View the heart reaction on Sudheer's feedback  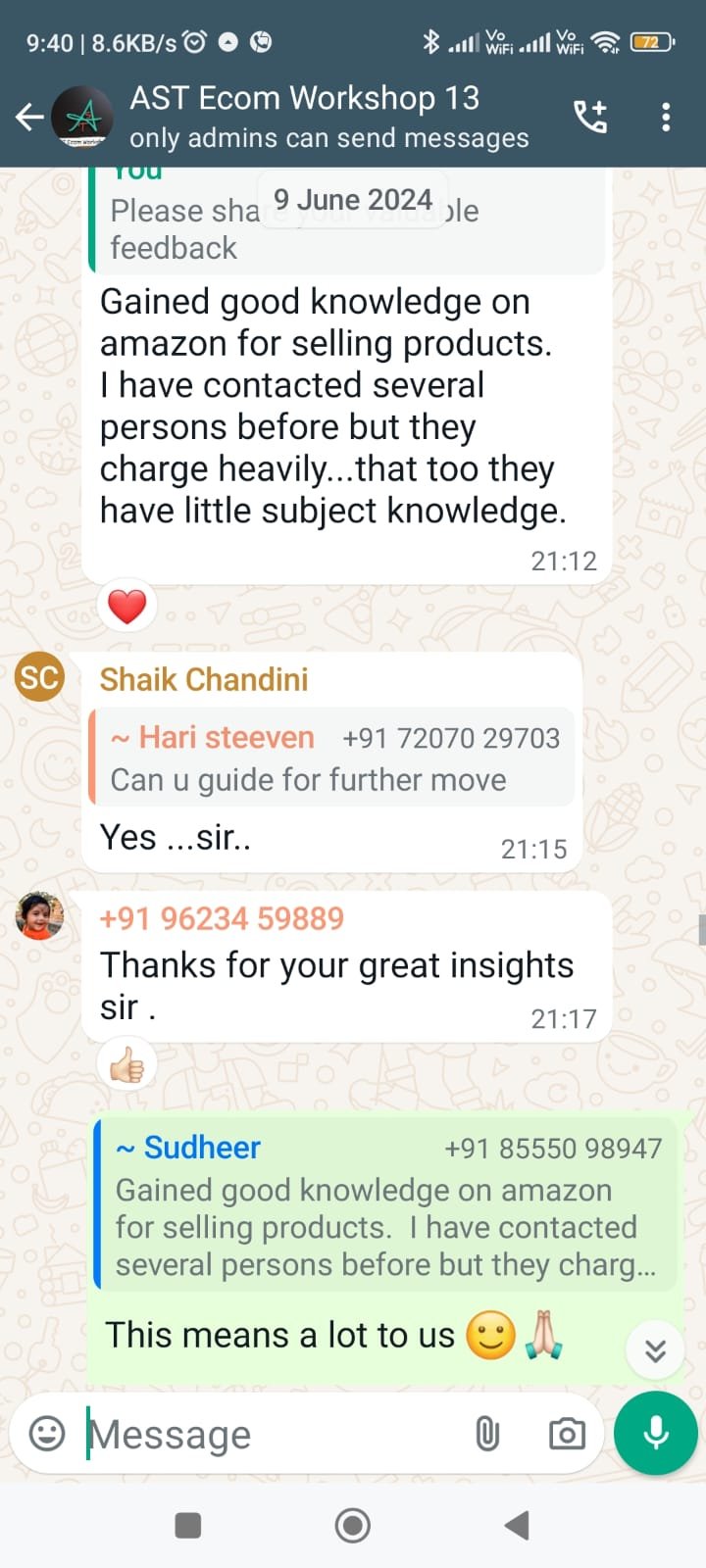pyautogui.click(x=127, y=606)
